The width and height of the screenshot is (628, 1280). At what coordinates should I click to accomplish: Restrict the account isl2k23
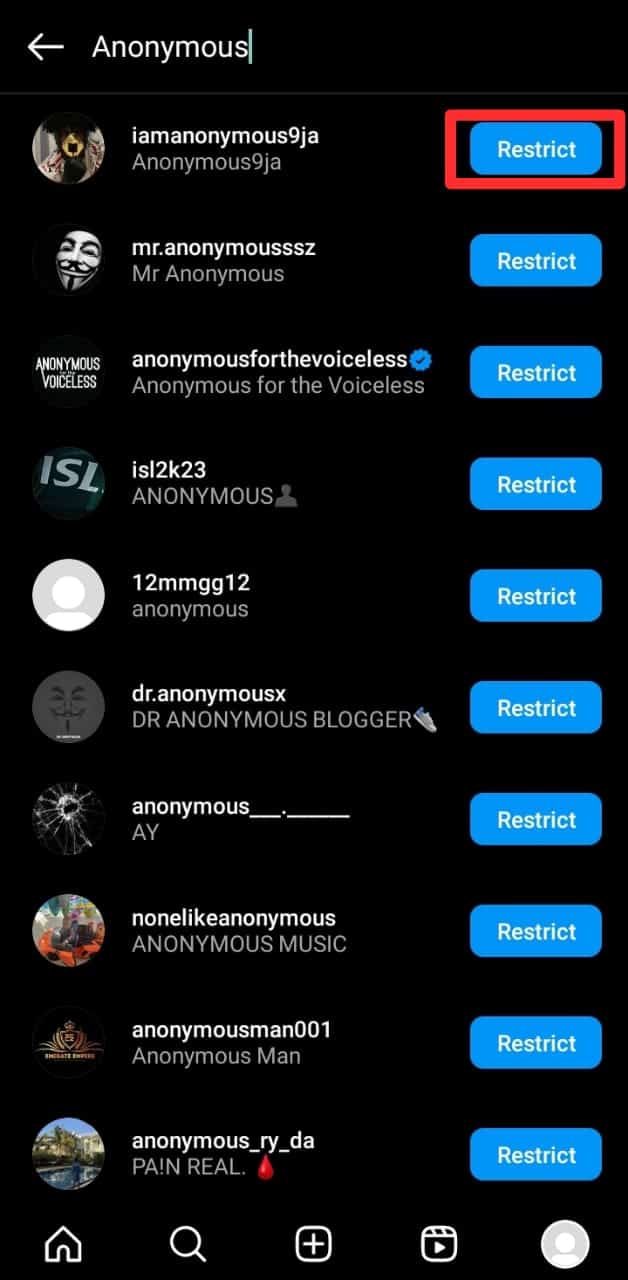coord(536,485)
